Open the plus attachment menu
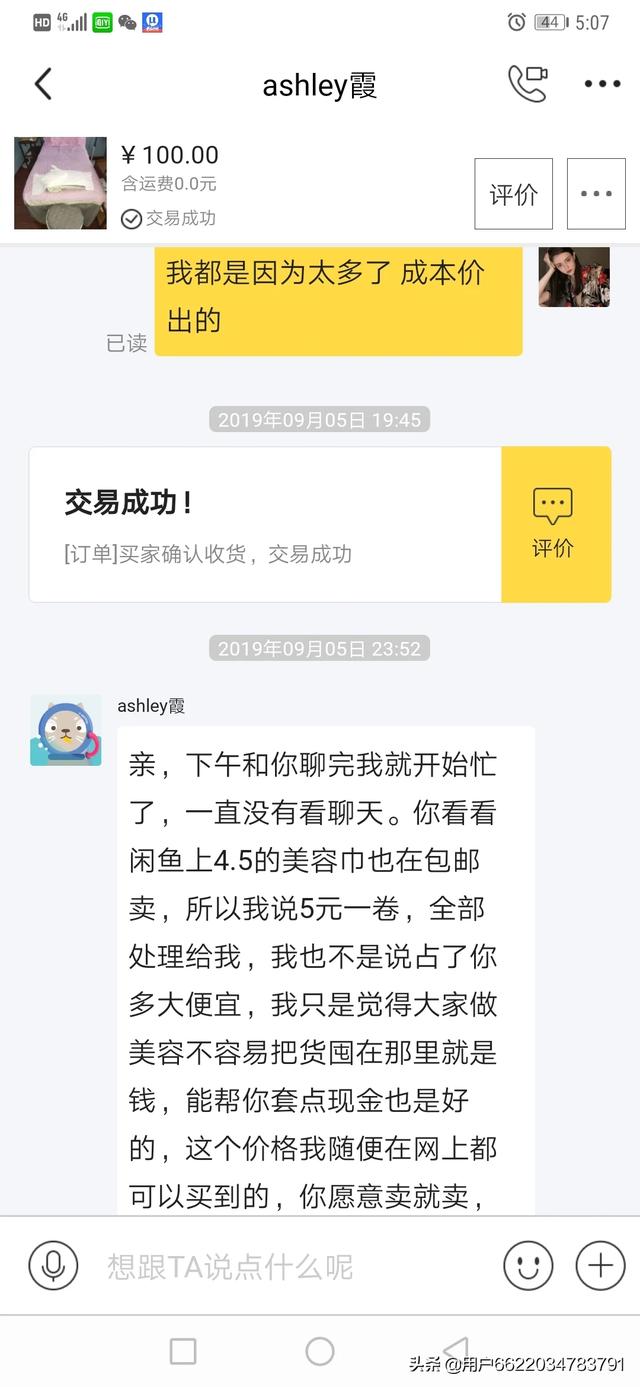Image resolution: width=640 pixels, height=1387 pixels. pos(600,1266)
